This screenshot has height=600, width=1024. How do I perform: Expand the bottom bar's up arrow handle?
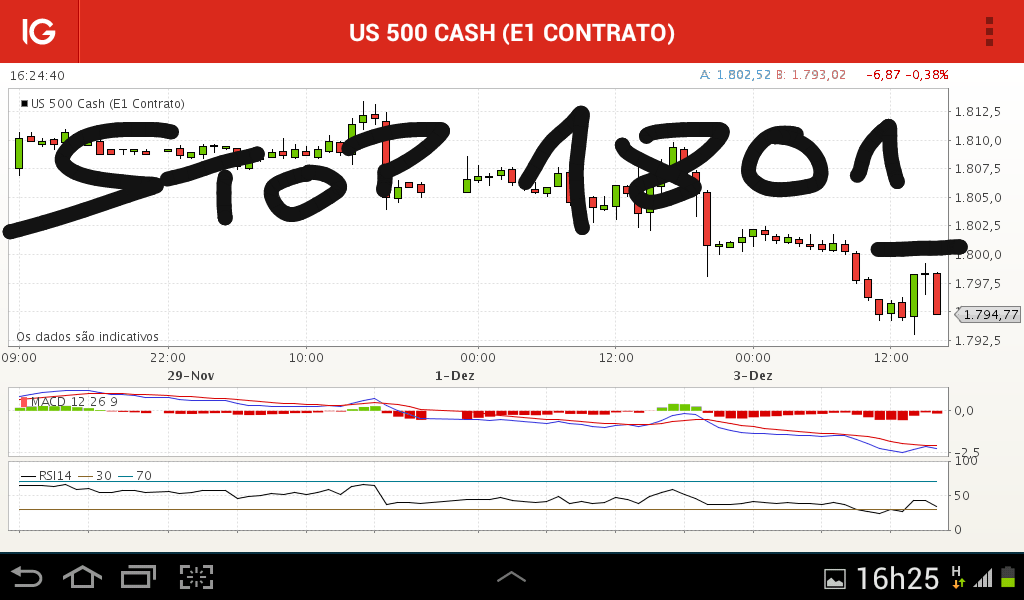511,576
